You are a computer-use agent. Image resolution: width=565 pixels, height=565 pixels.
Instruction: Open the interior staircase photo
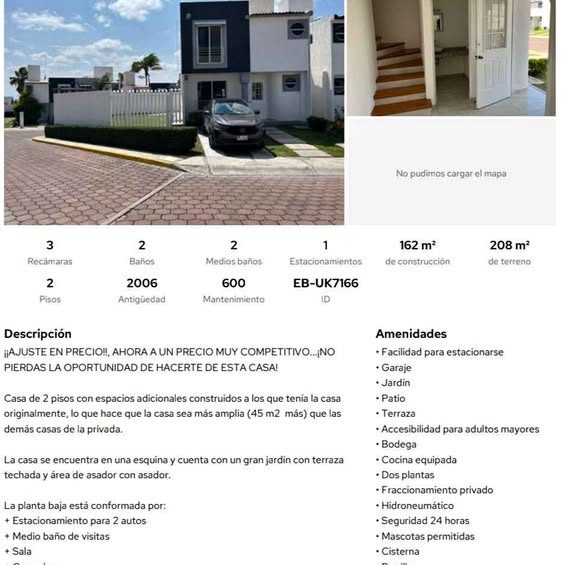coord(451,58)
